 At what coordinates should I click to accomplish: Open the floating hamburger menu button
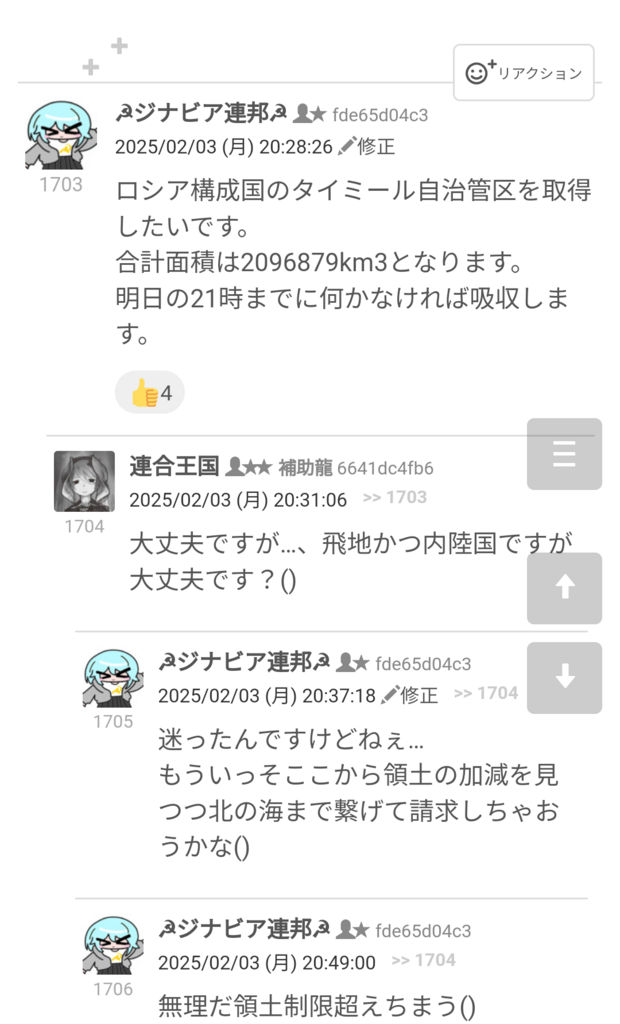pyautogui.click(x=564, y=454)
